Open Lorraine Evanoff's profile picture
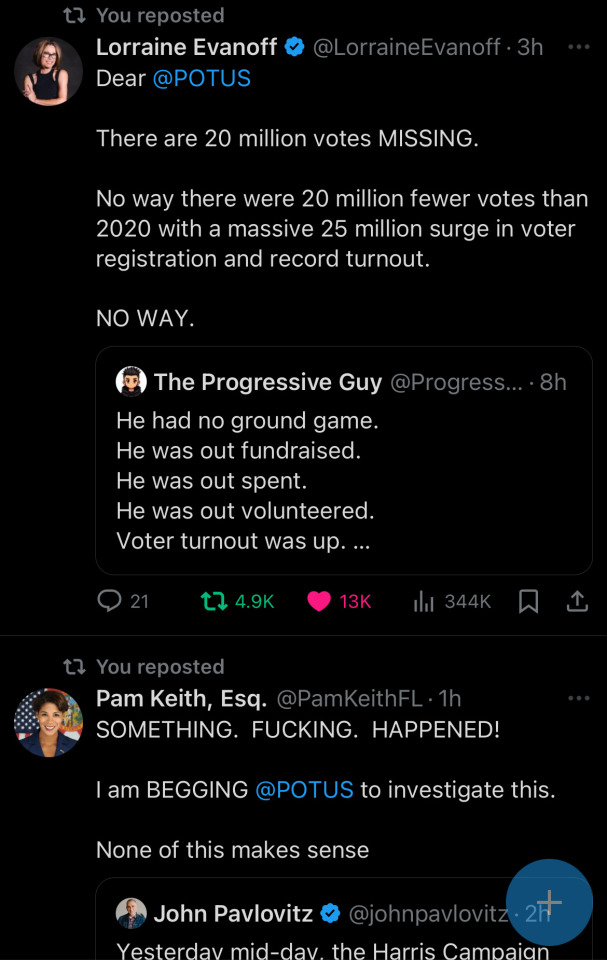Viewport: 607px width, 960px height. point(49,72)
